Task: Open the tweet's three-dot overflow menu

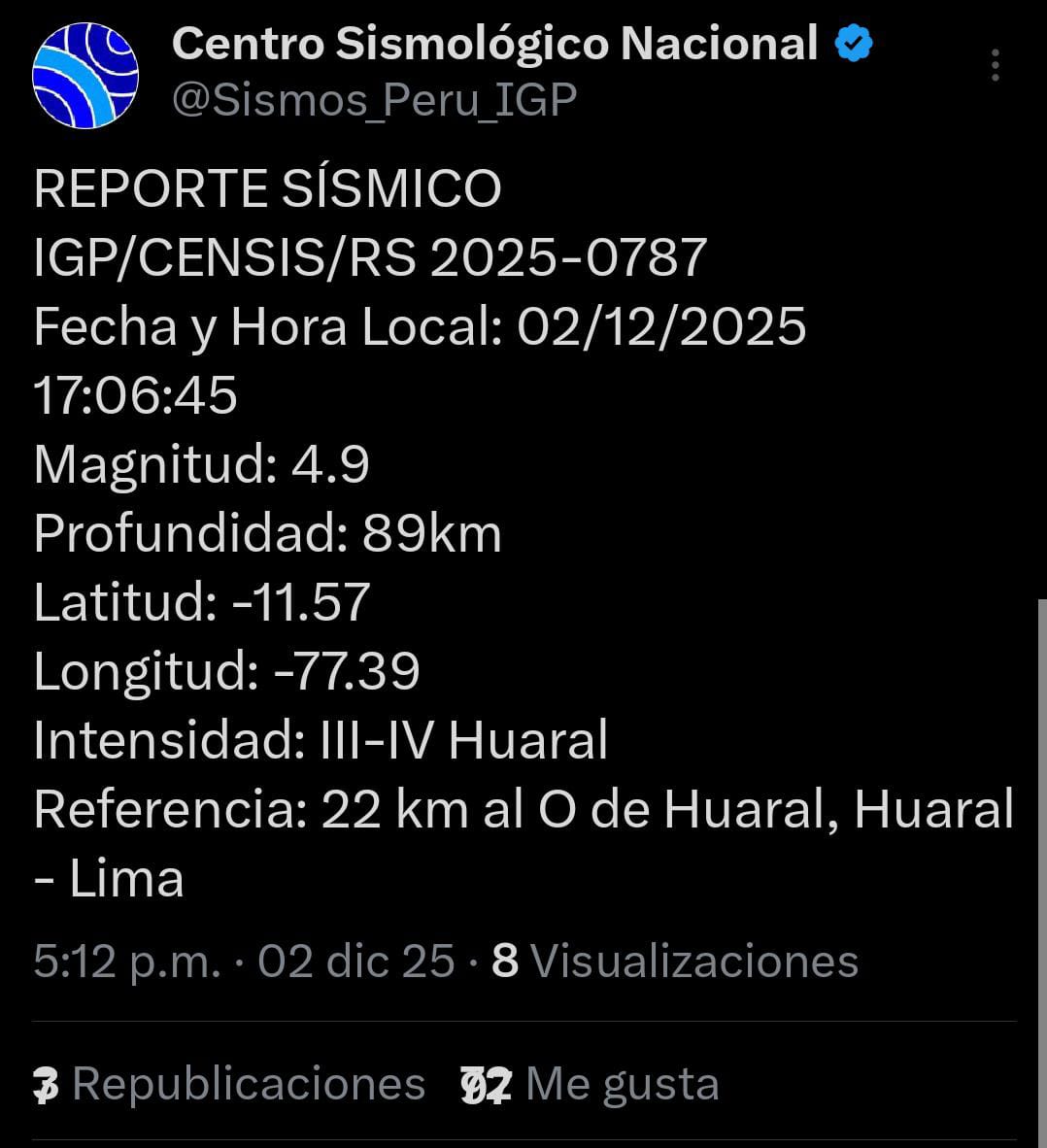Action: coord(995,66)
